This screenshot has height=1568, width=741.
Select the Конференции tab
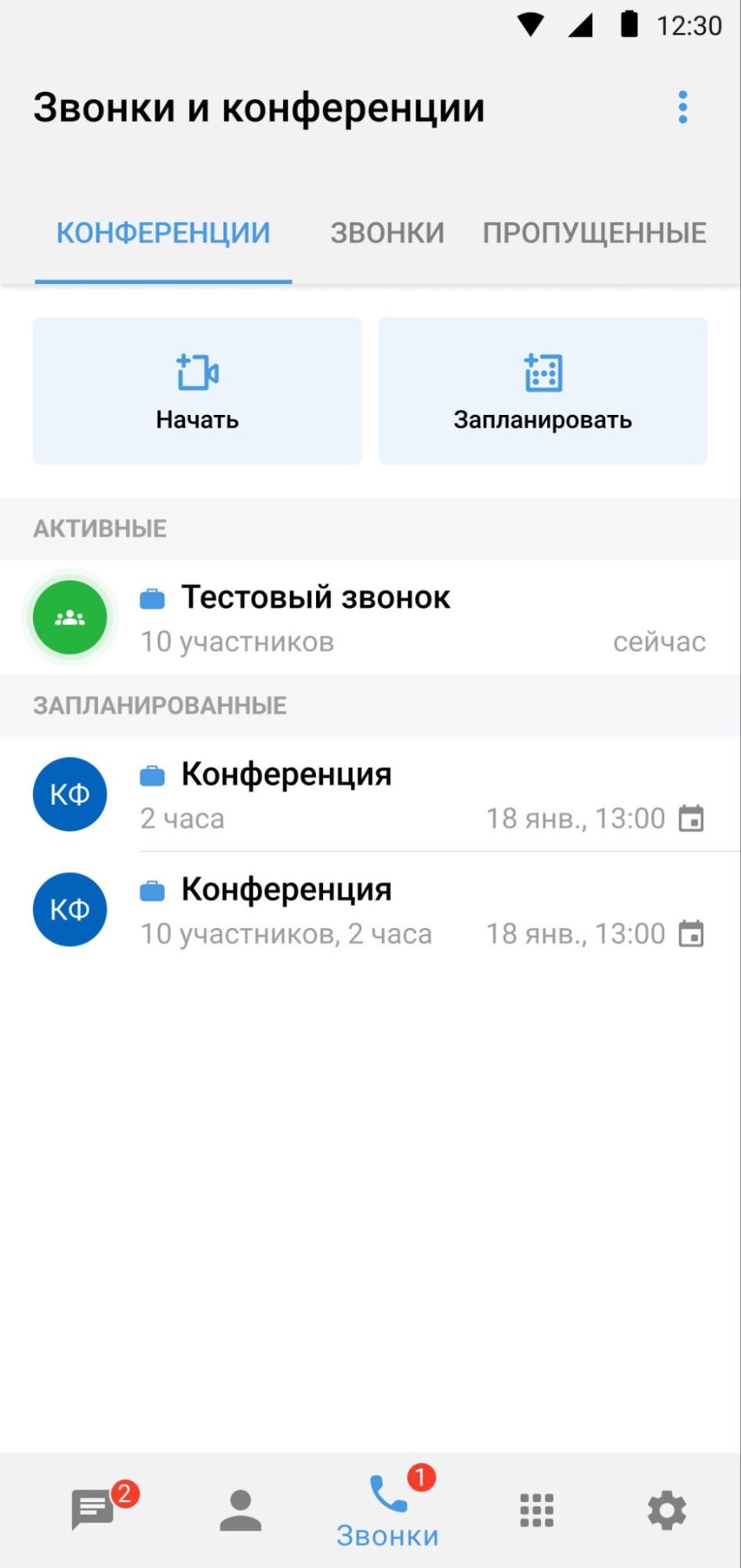pyautogui.click(x=163, y=233)
